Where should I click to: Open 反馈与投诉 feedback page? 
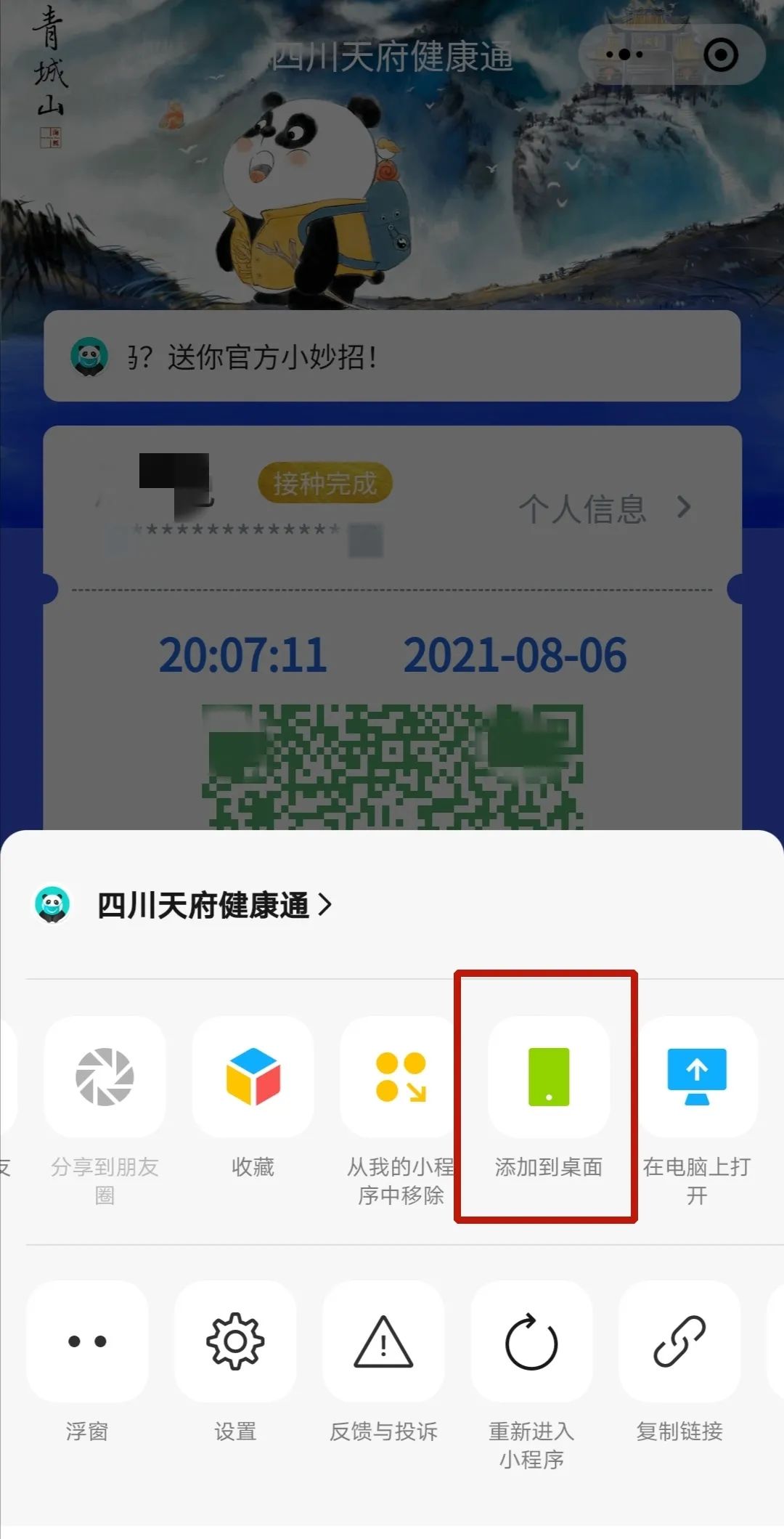click(383, 1341)
